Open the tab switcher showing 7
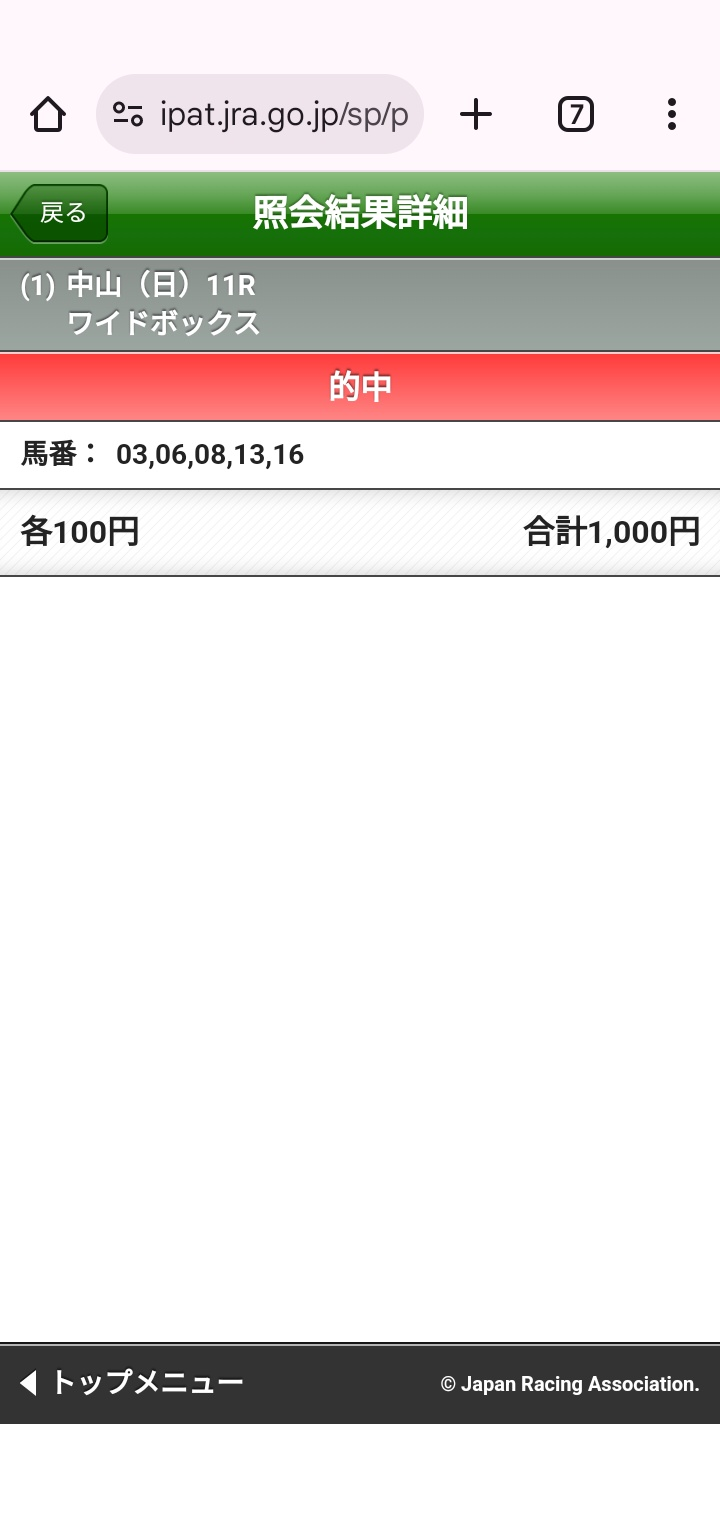This screenshot has height=1520, width=720. click(x=576, y=115)
